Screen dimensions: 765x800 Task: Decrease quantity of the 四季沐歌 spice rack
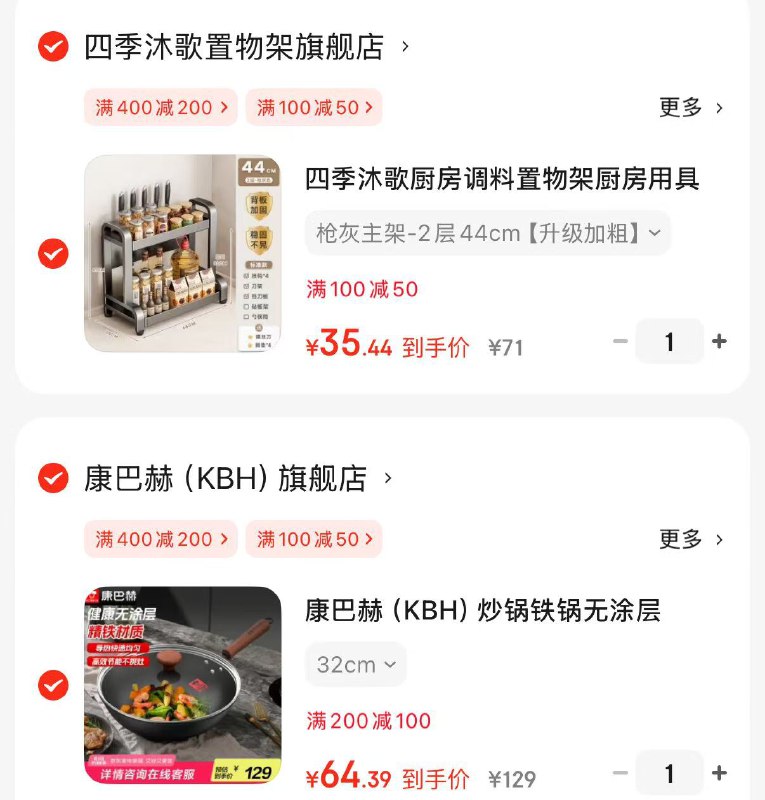[x=620, y=342]
